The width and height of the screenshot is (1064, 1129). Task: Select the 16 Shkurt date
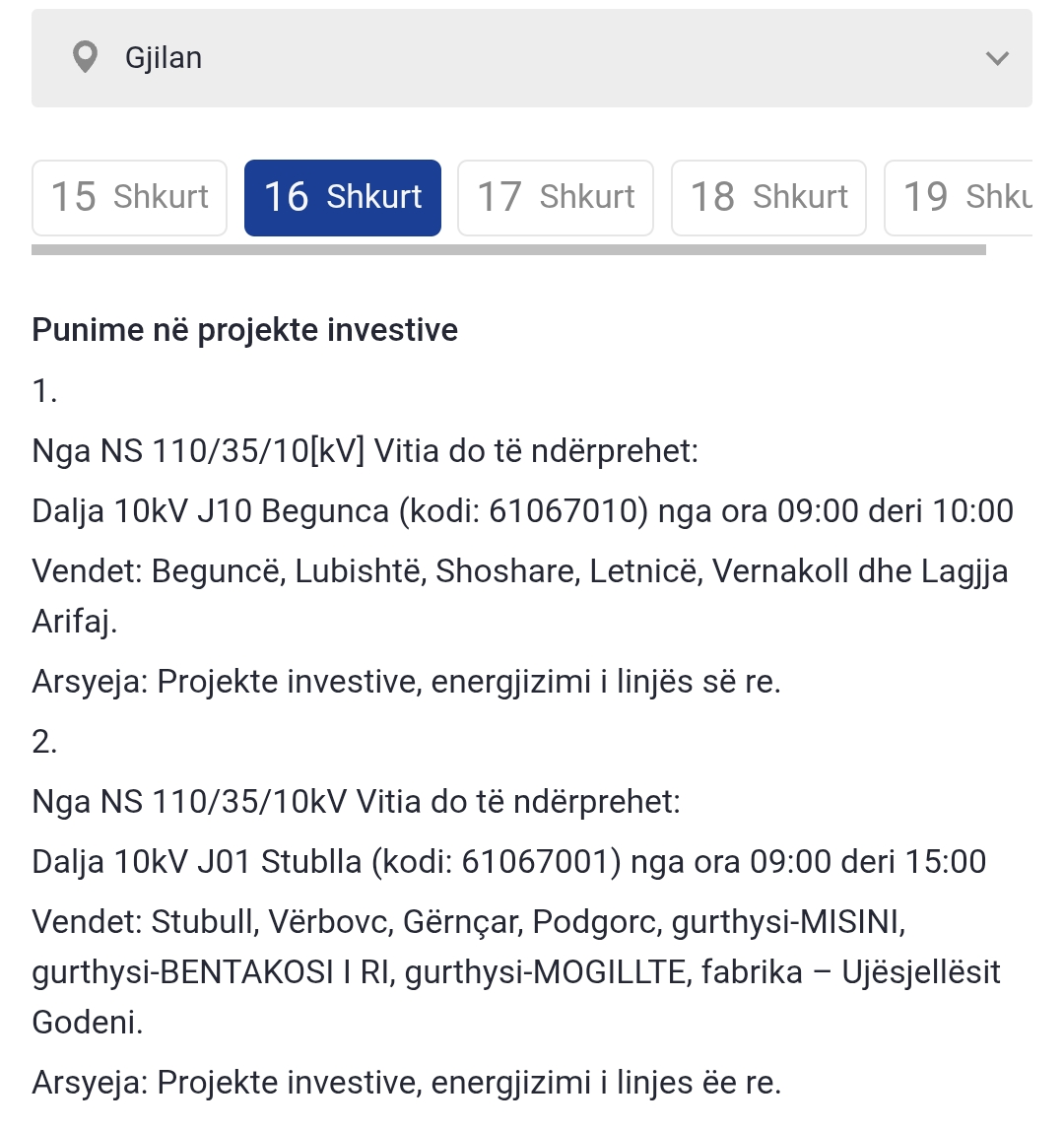(x=343, y=197)
